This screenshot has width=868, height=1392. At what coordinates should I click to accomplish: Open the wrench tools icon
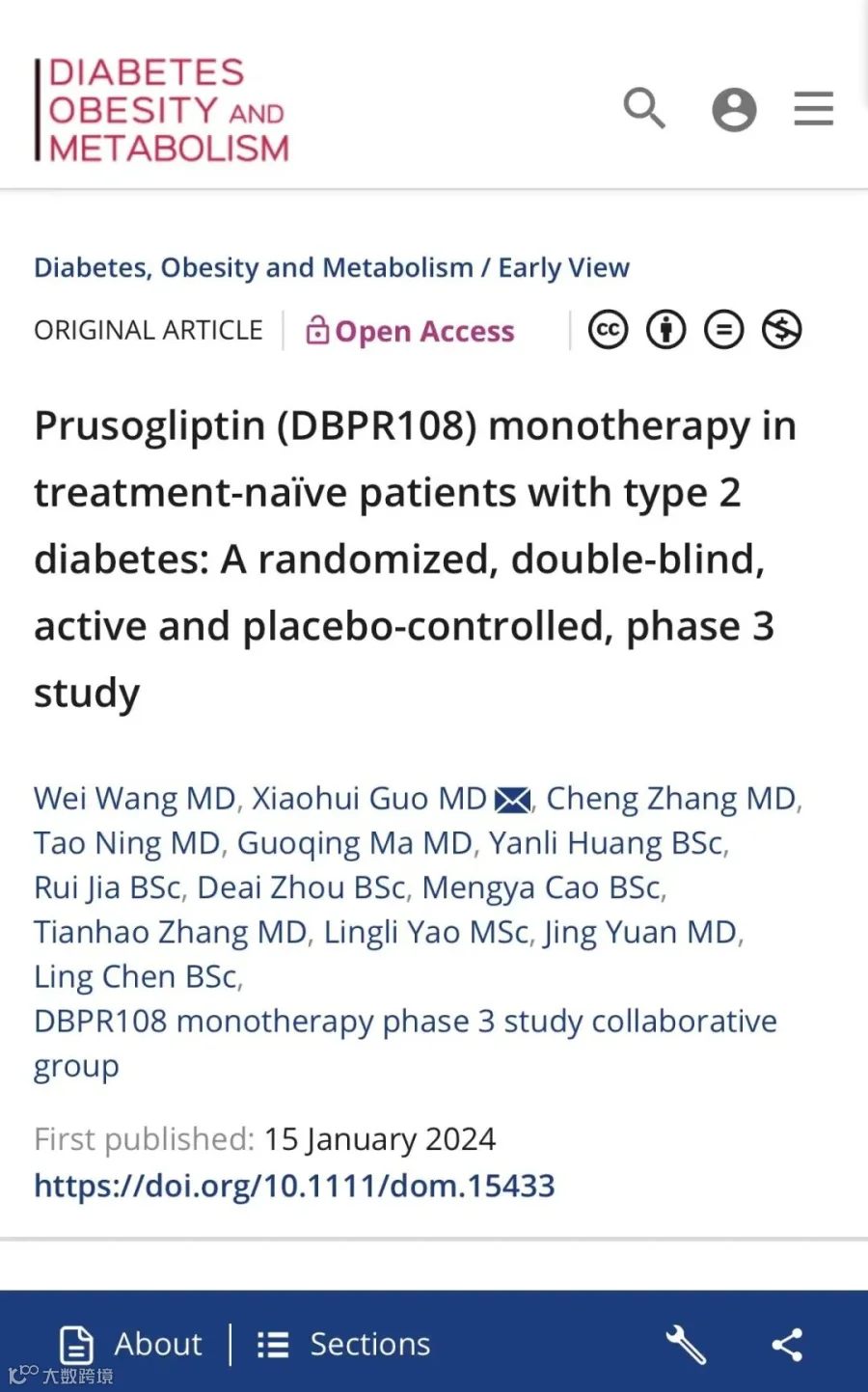[x=686, y=1344]
